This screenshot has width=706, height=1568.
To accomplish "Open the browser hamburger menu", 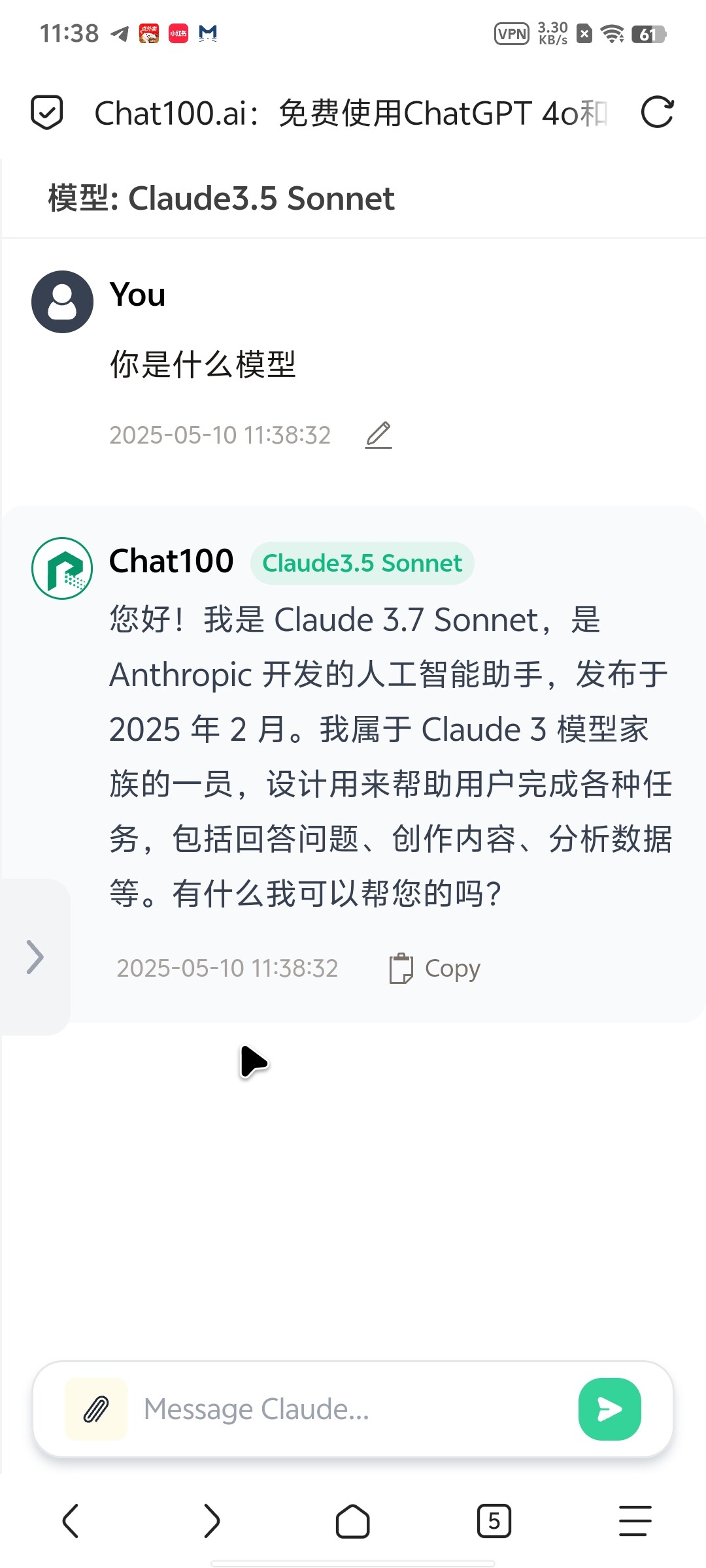I will click(x=635, y=1521).
